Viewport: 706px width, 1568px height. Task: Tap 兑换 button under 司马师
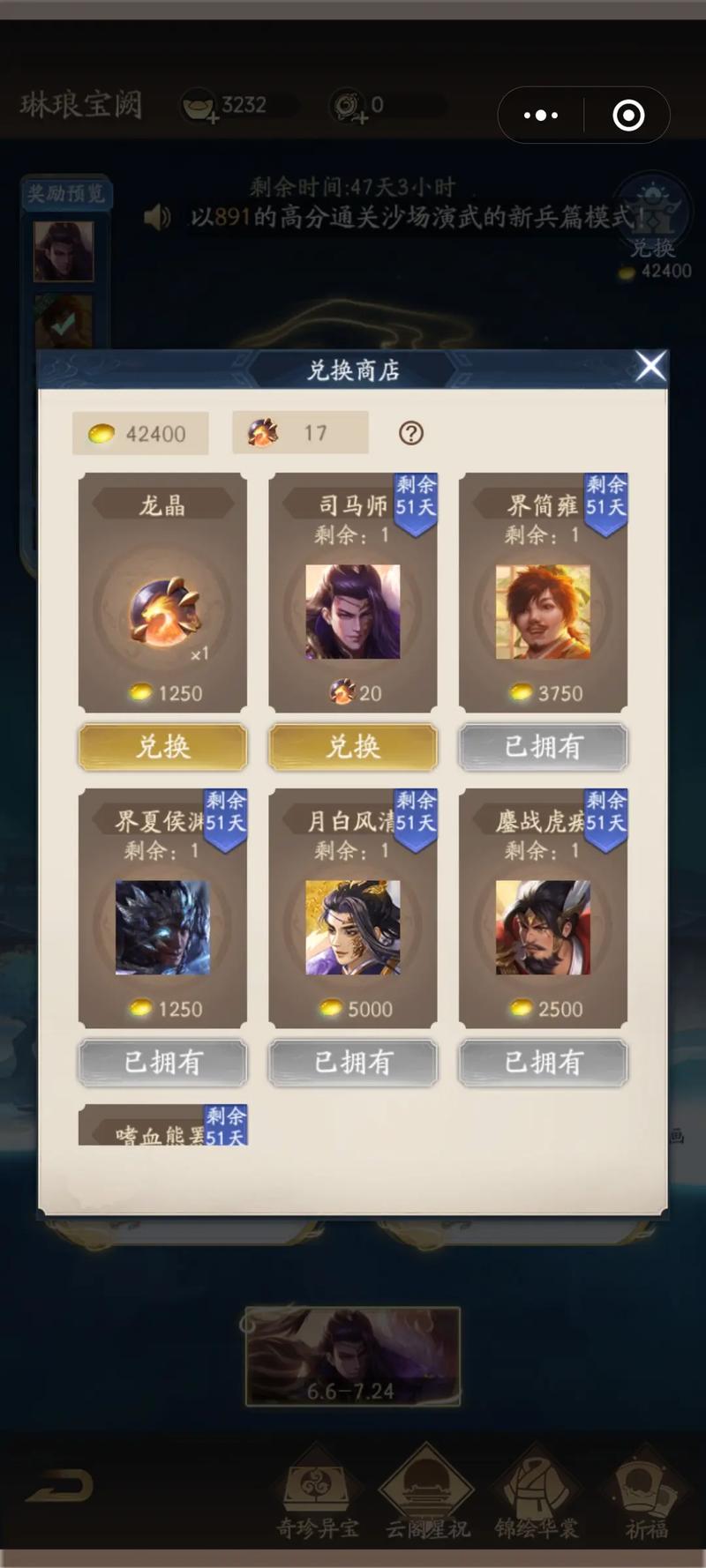click(x=353, y=747)
